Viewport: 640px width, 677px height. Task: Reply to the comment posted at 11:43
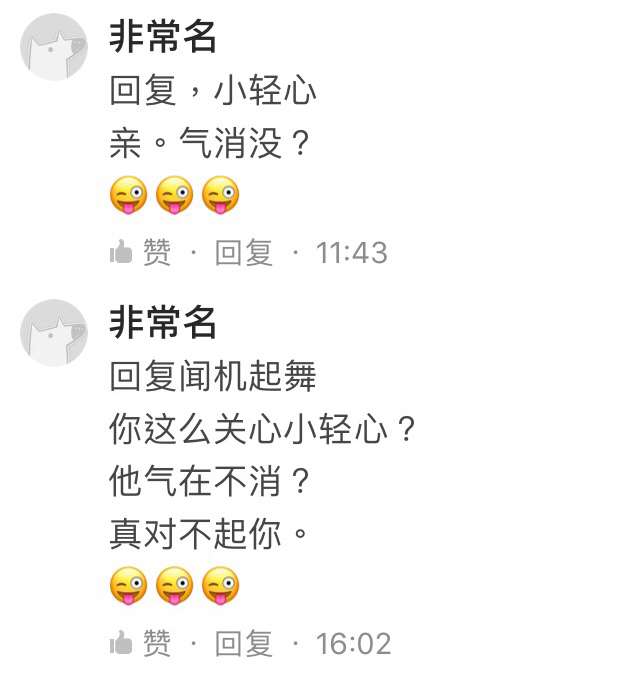244,253
